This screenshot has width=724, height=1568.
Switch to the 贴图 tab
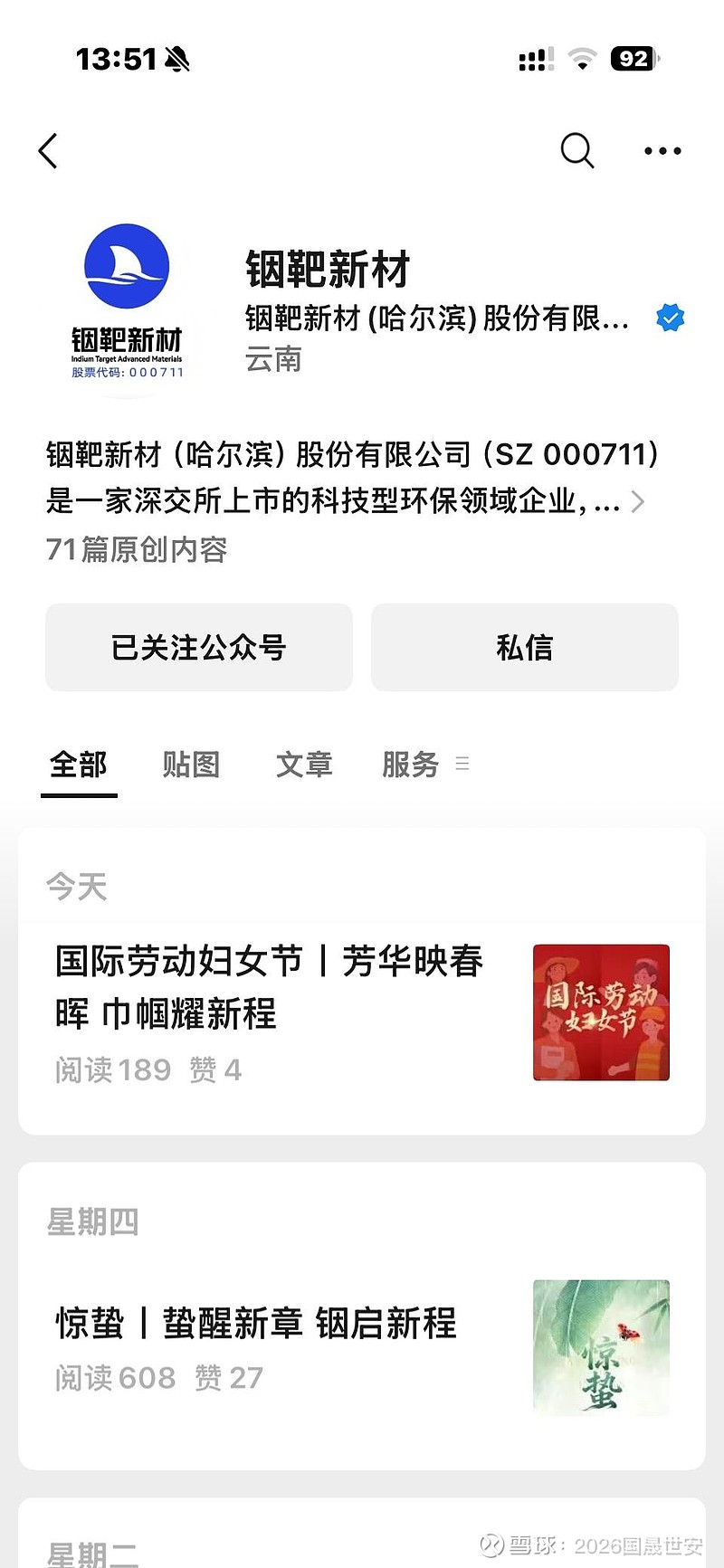[x=191, y=765]
